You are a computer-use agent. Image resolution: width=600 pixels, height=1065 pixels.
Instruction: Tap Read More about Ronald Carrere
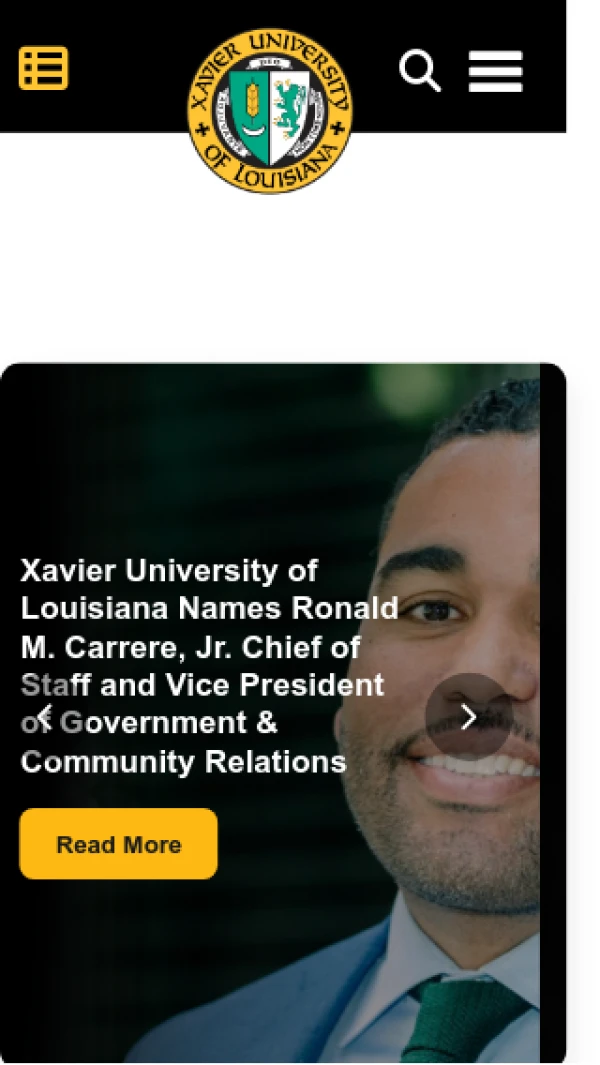click(119, 844)
